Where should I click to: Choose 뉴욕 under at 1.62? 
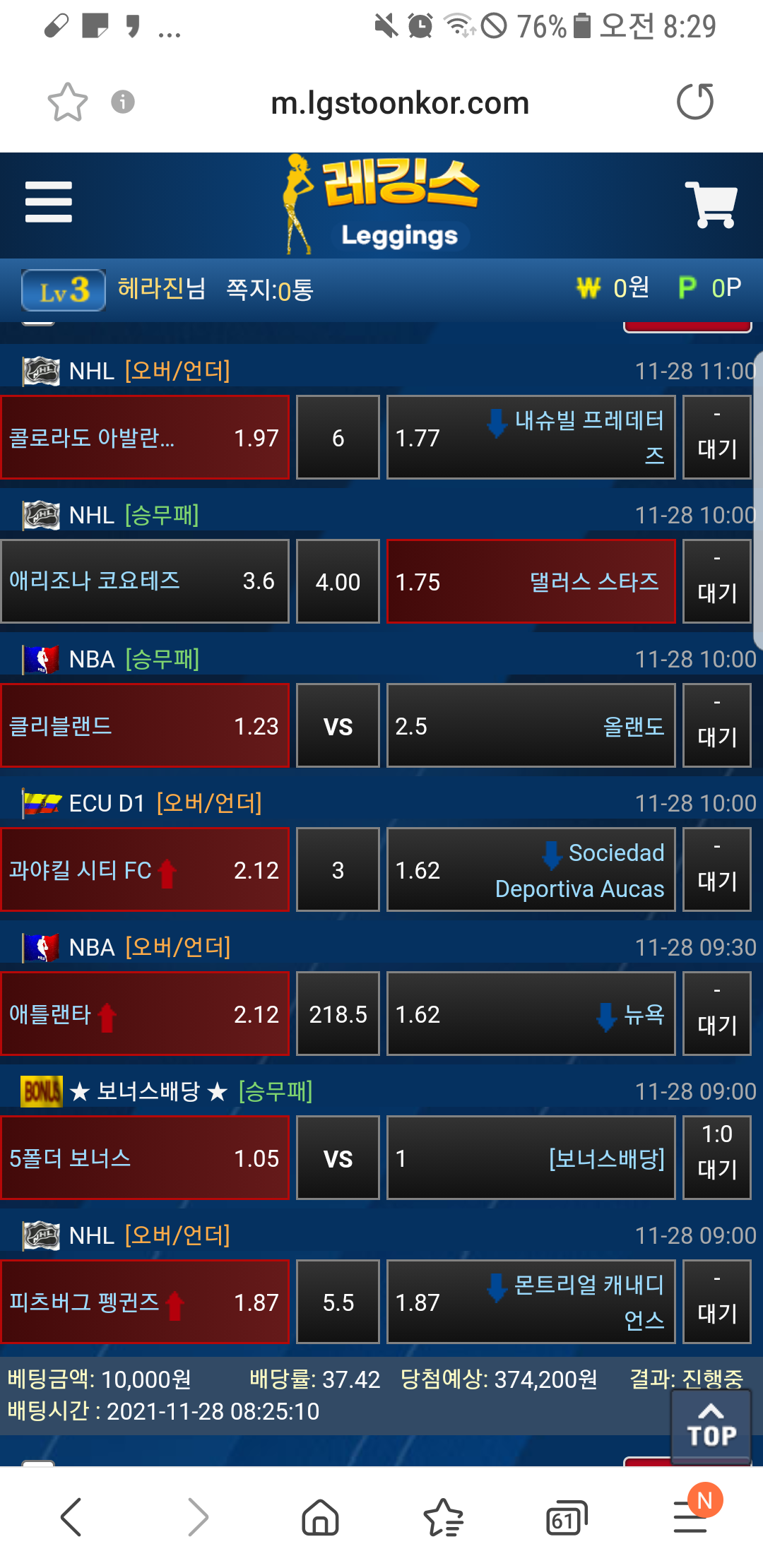point(531,1014)
